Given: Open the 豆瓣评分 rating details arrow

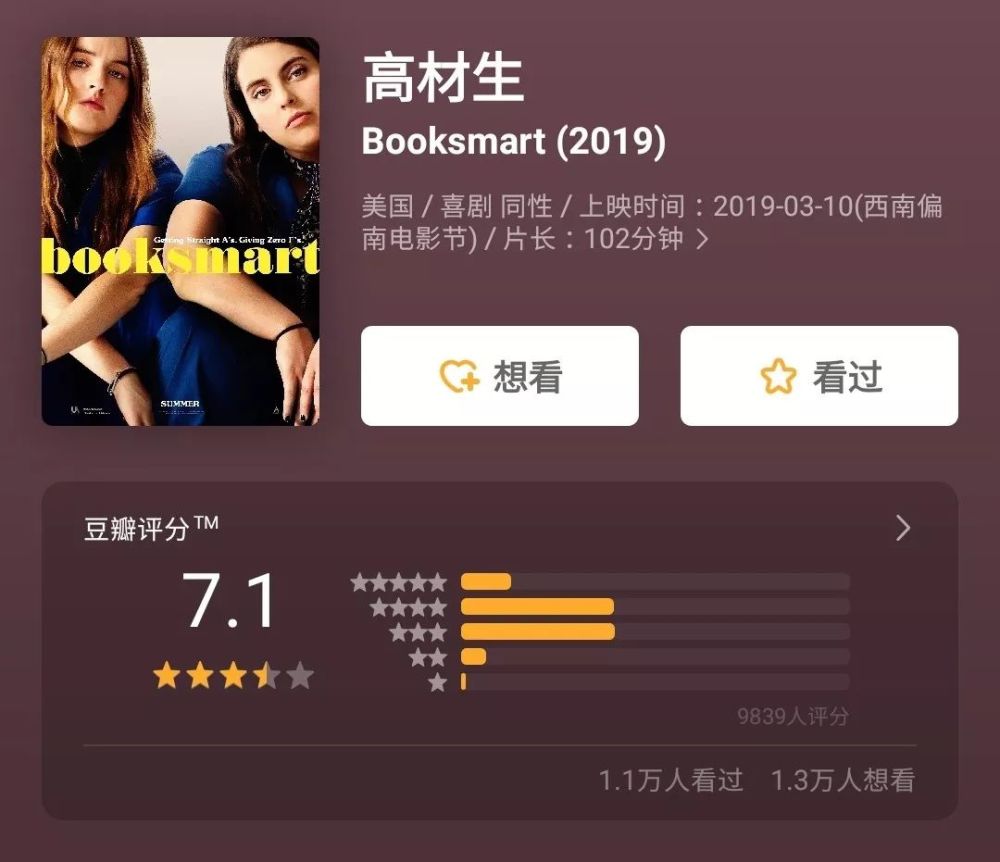Looking at the screenshot, I should (x=903, y=528).
